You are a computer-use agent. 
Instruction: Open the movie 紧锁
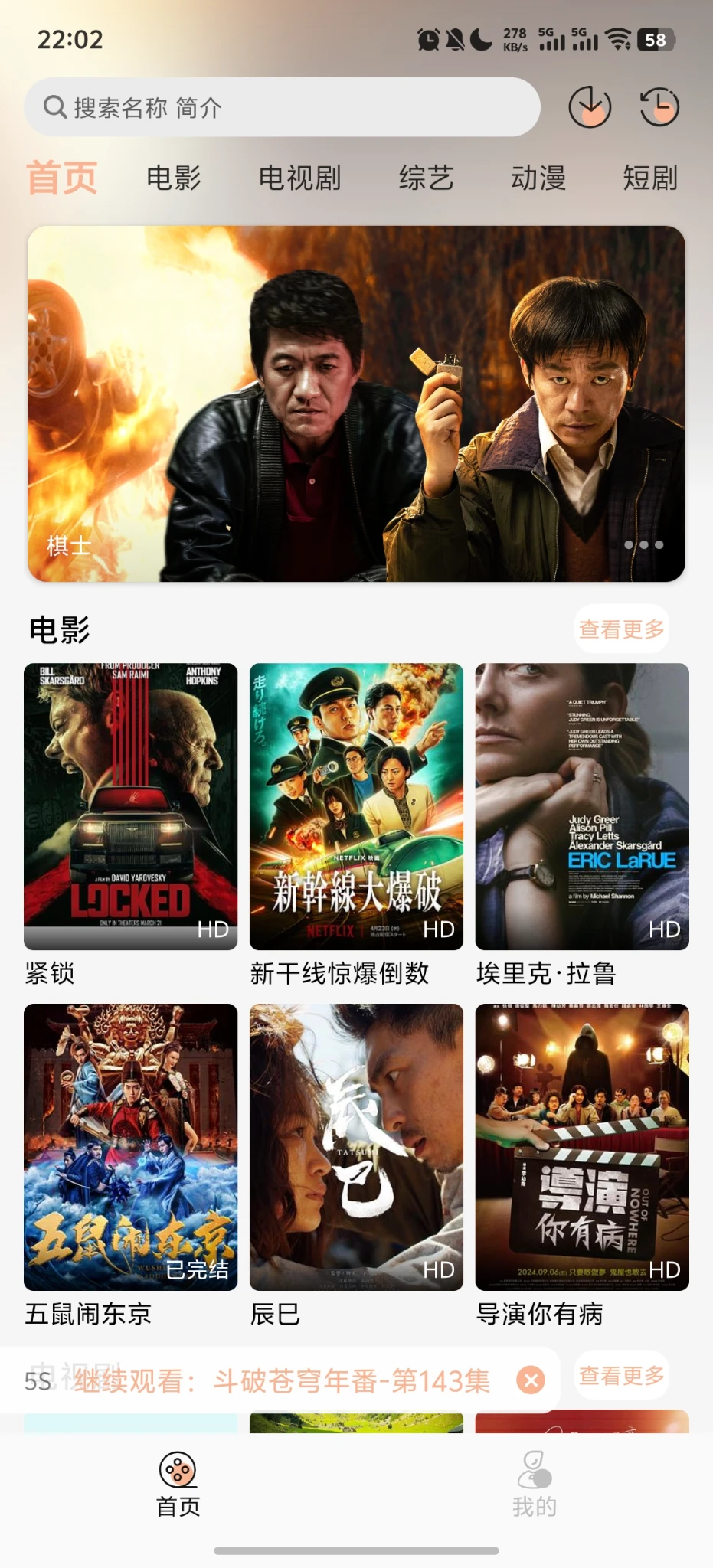(131, 806)
